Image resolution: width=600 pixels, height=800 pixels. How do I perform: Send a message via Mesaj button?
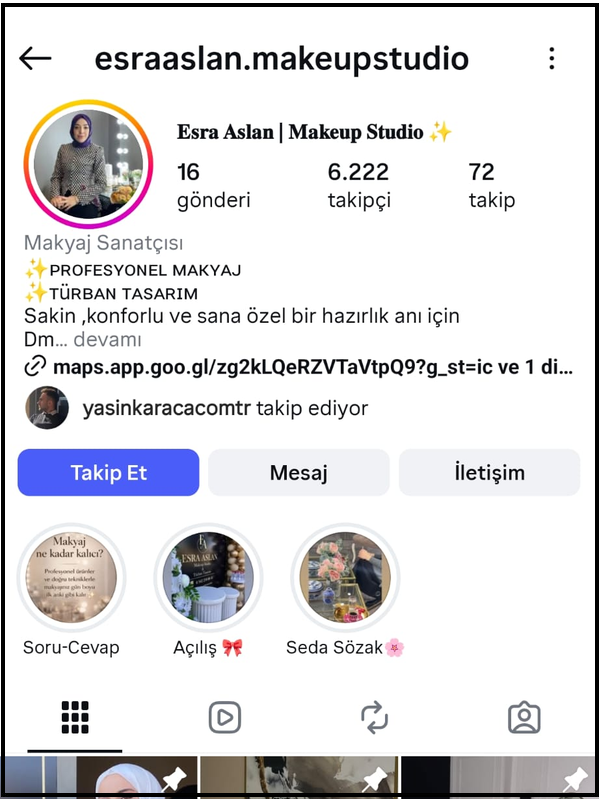(x=298, y=473)
